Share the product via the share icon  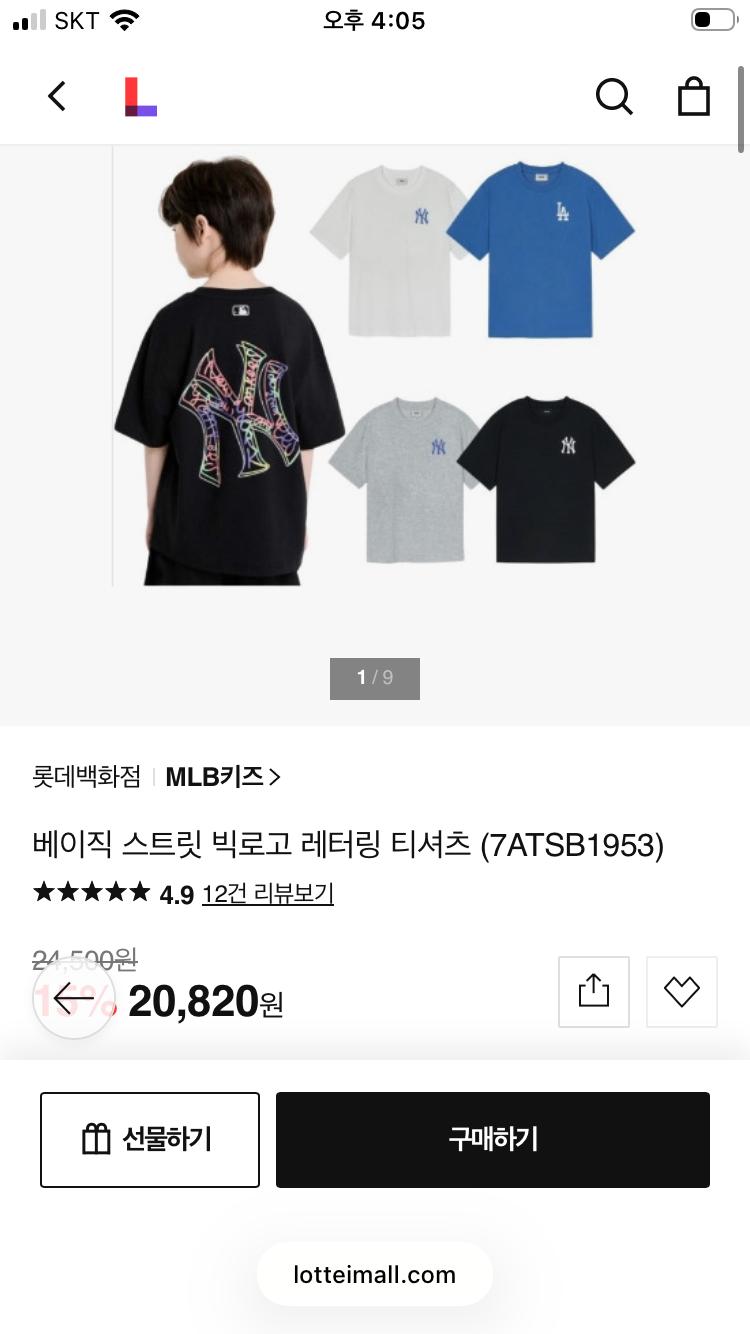coord(594,991)
